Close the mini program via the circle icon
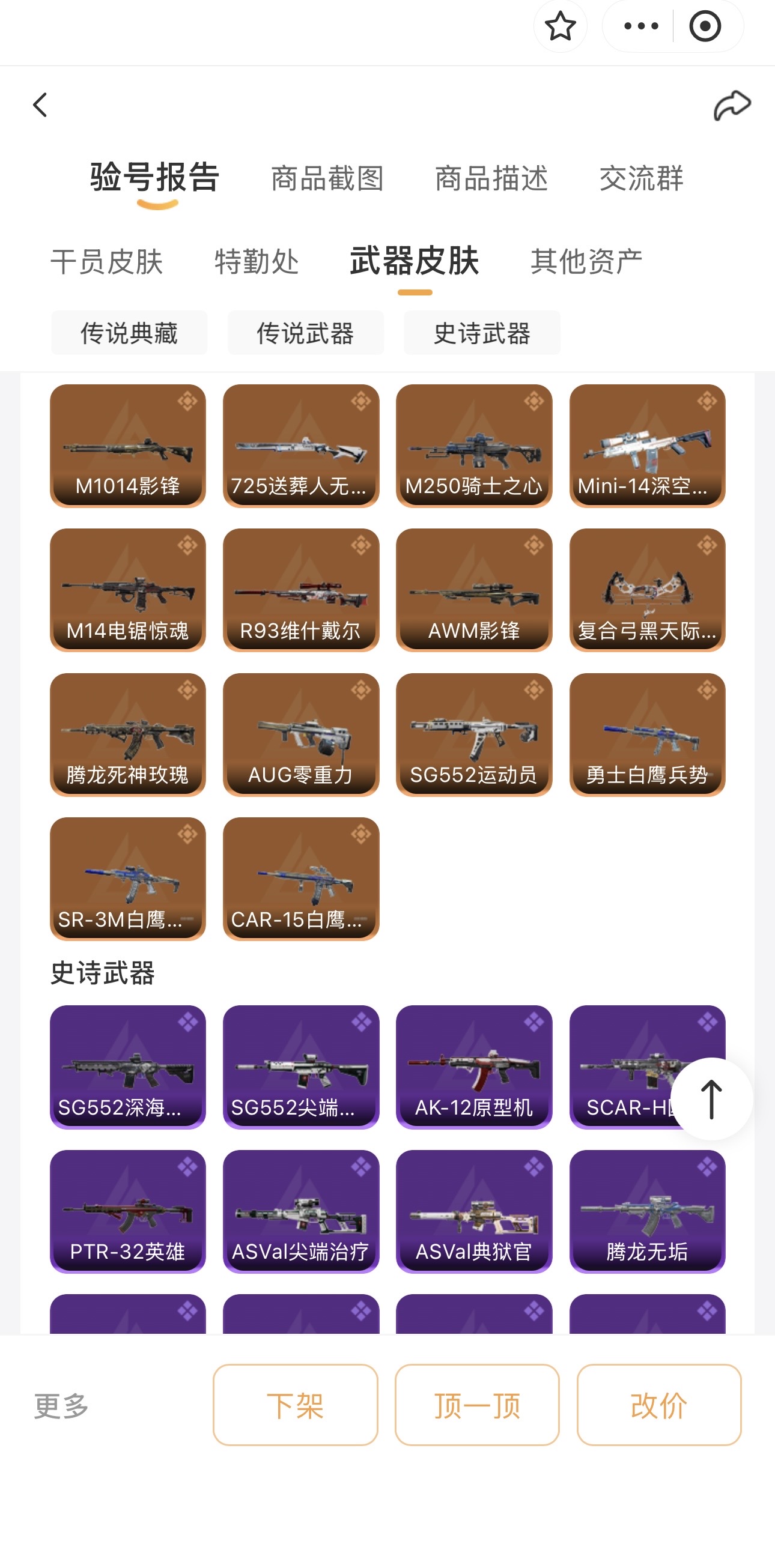Image resolution: width=775 pixels, height=1568 pixels. coord(704,26)
